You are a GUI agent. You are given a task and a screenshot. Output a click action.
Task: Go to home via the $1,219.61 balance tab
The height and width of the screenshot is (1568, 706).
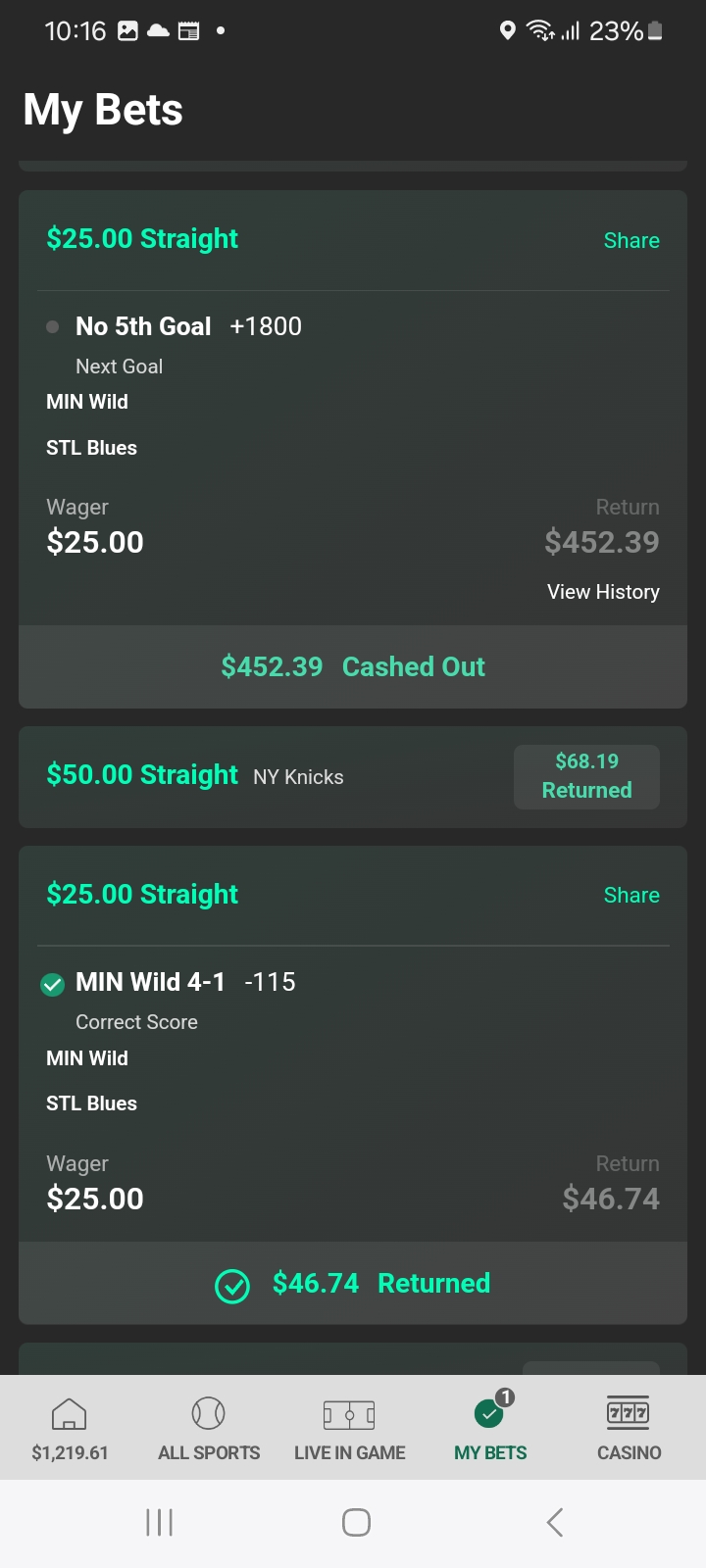pos(70,1428)
